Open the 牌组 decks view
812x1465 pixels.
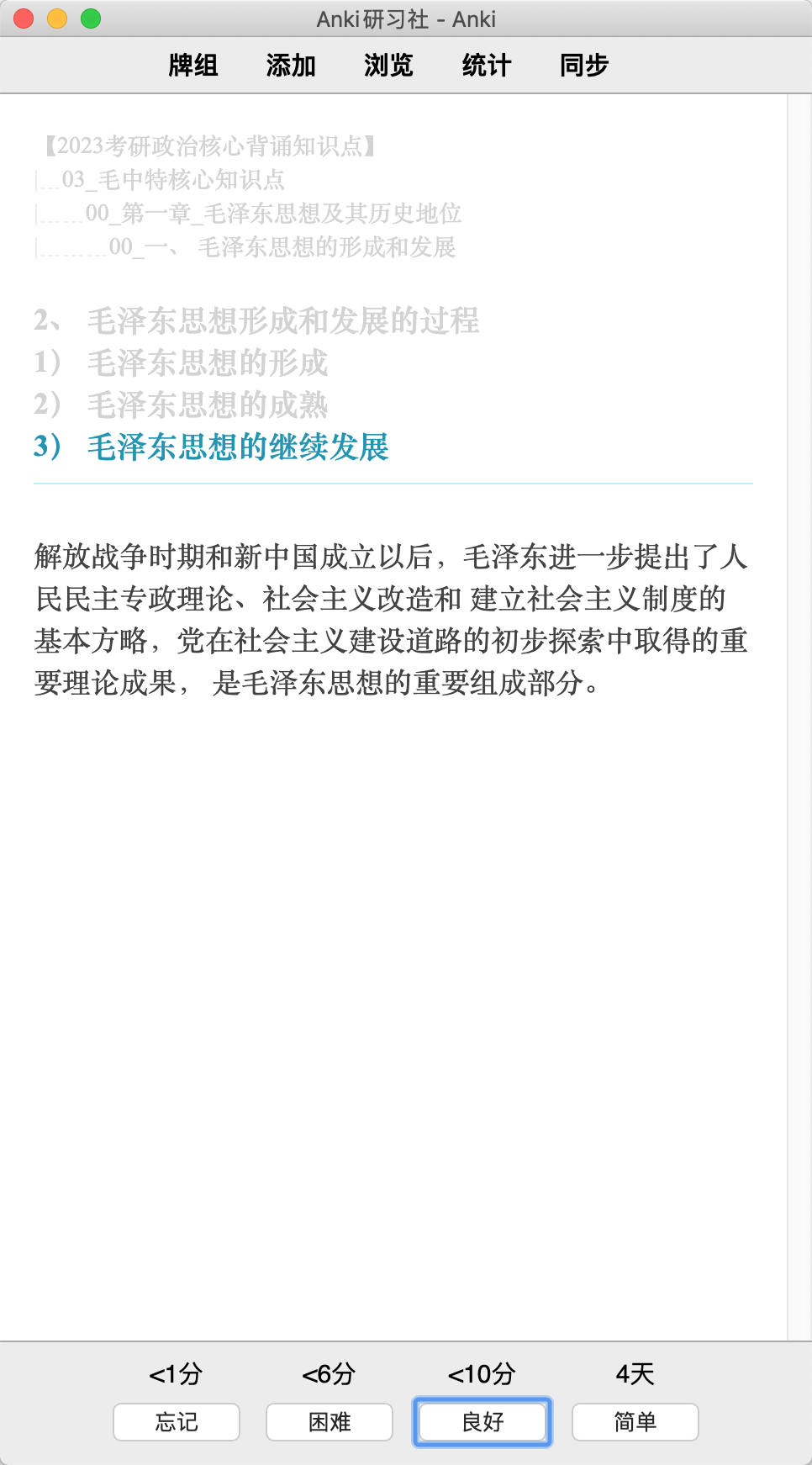pyautogui.click(x=193, y=66)
